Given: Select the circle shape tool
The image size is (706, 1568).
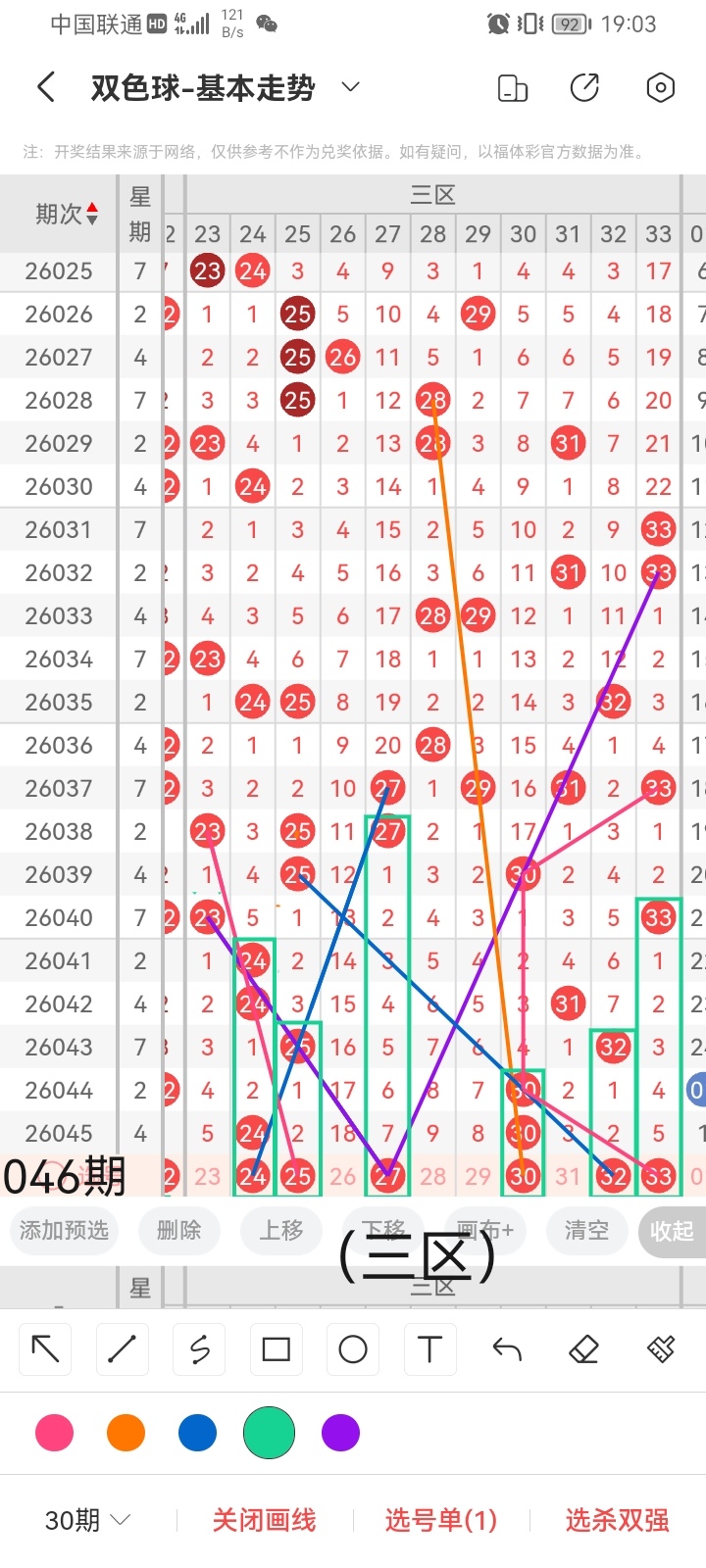Looking at the screenshot, I should [x=353, y=1349].
